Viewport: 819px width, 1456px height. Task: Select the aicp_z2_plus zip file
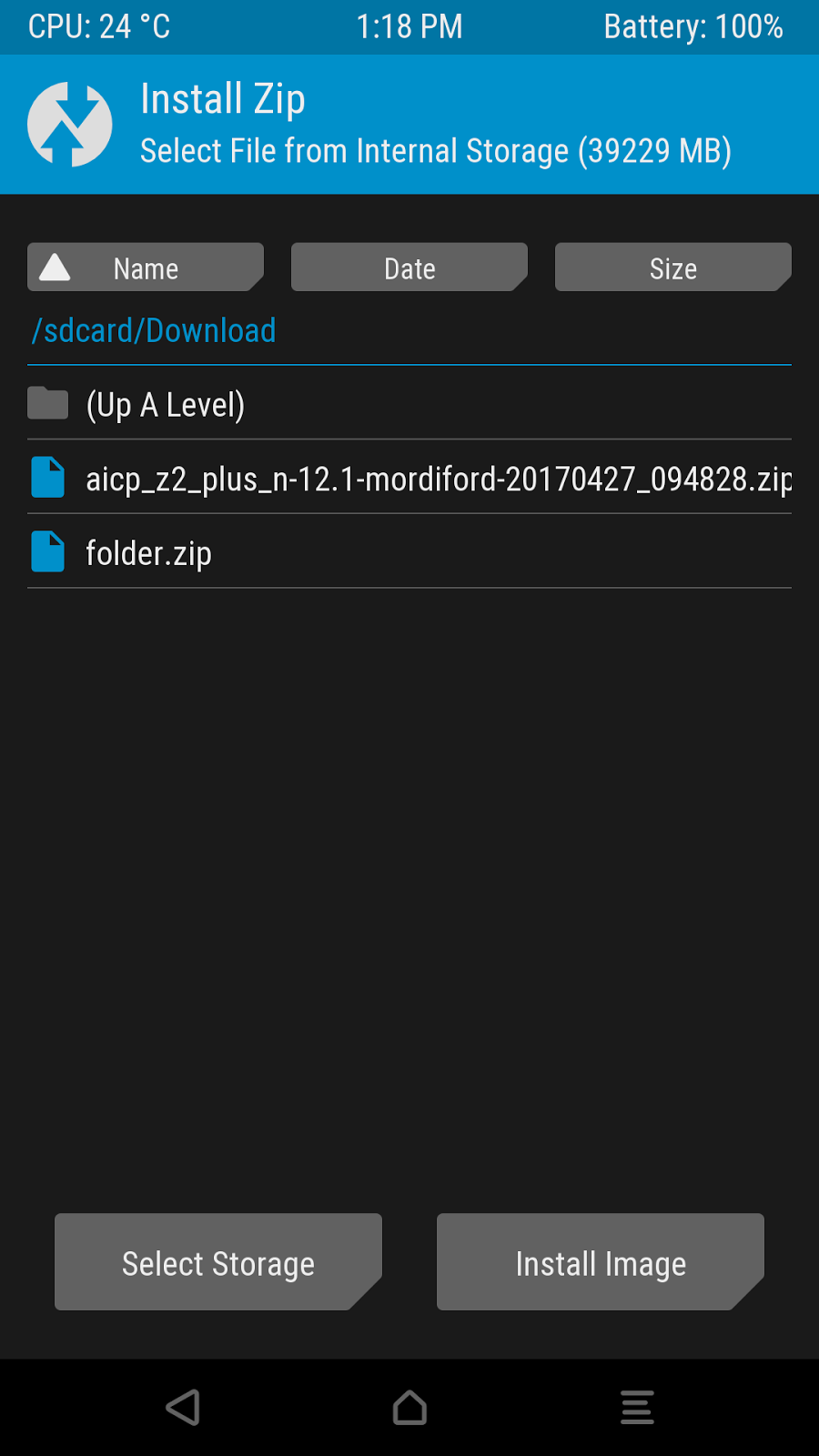pos(409,478)
